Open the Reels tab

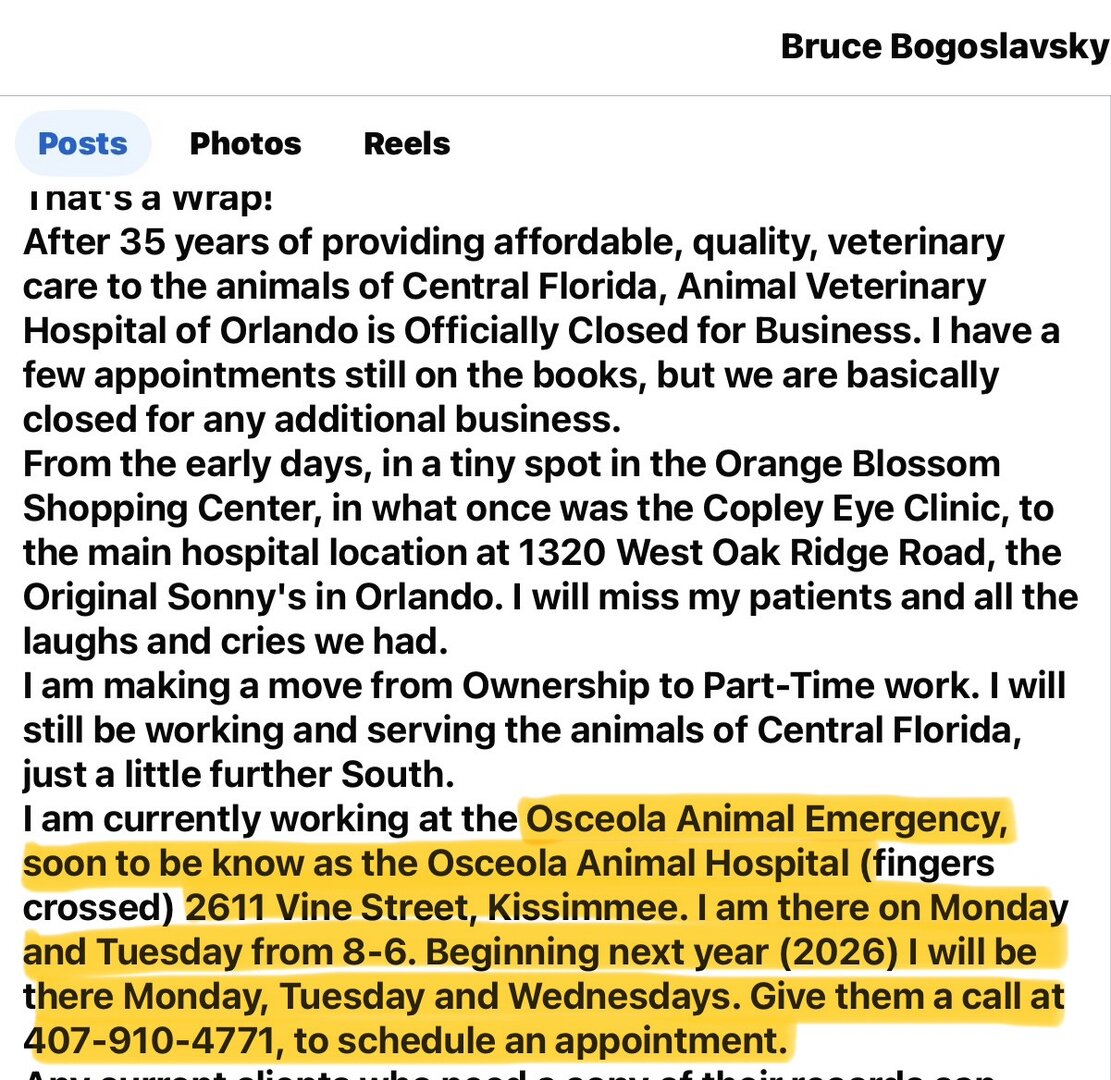(x=406, y=144)
